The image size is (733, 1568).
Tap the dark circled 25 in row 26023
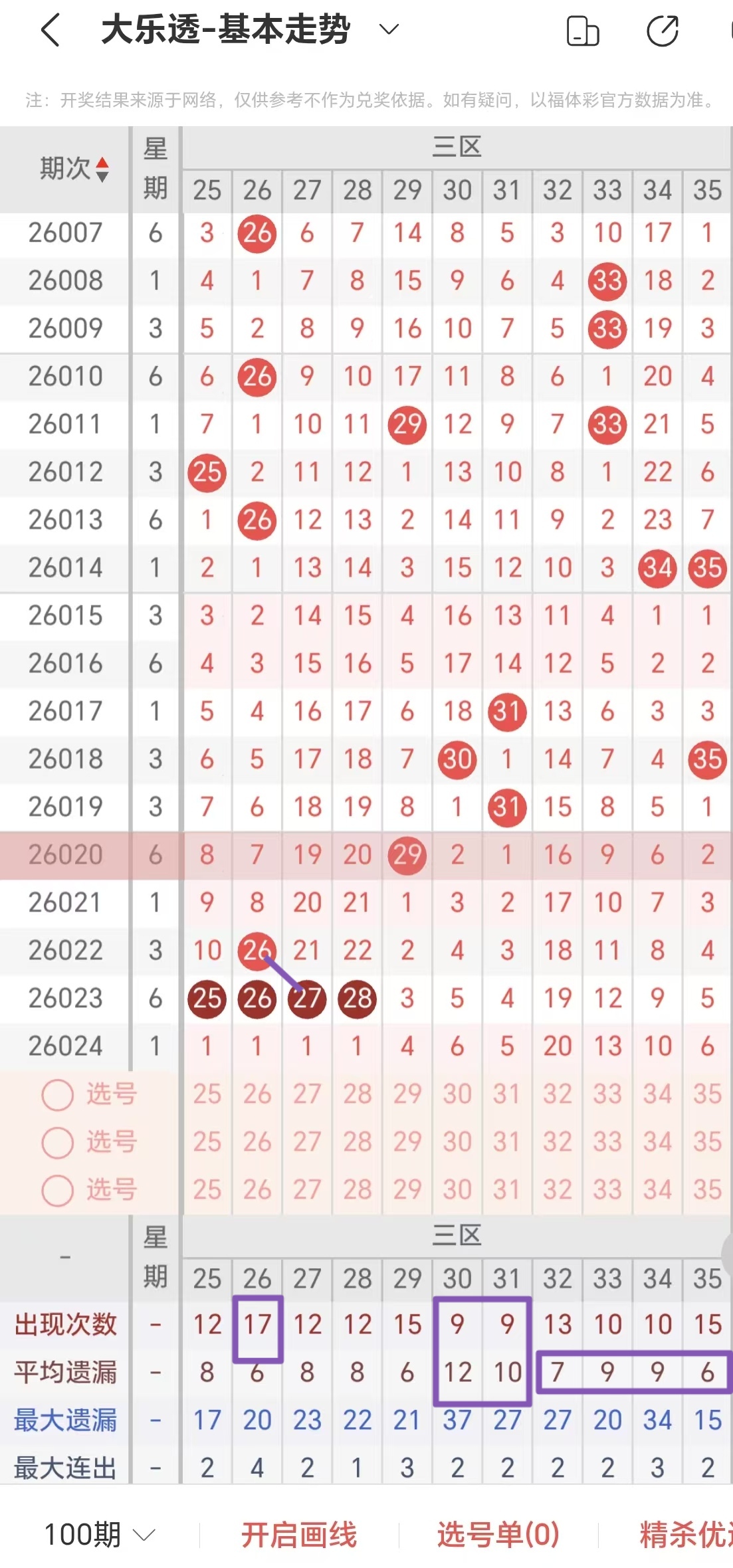207,998
